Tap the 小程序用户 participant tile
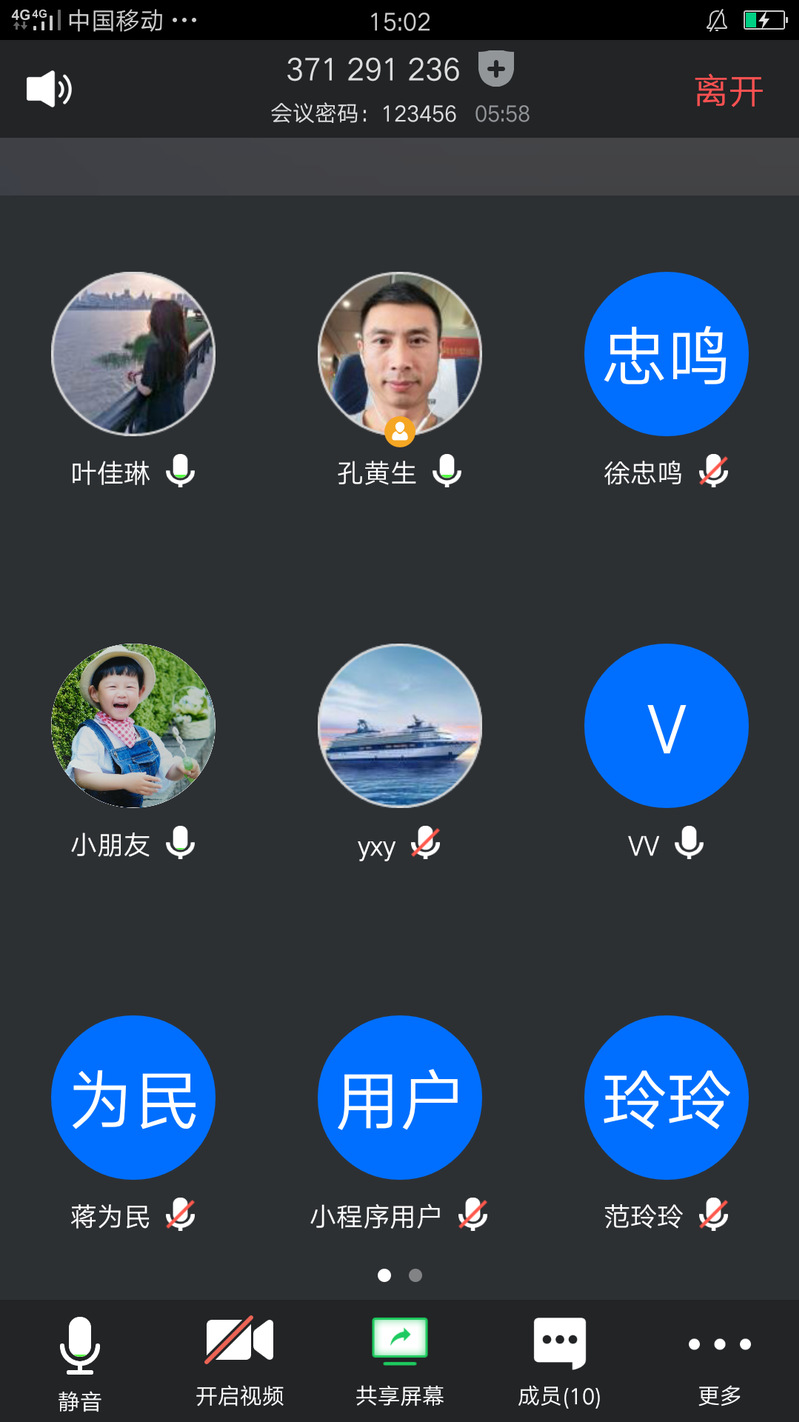 (x=400, y=1098)
